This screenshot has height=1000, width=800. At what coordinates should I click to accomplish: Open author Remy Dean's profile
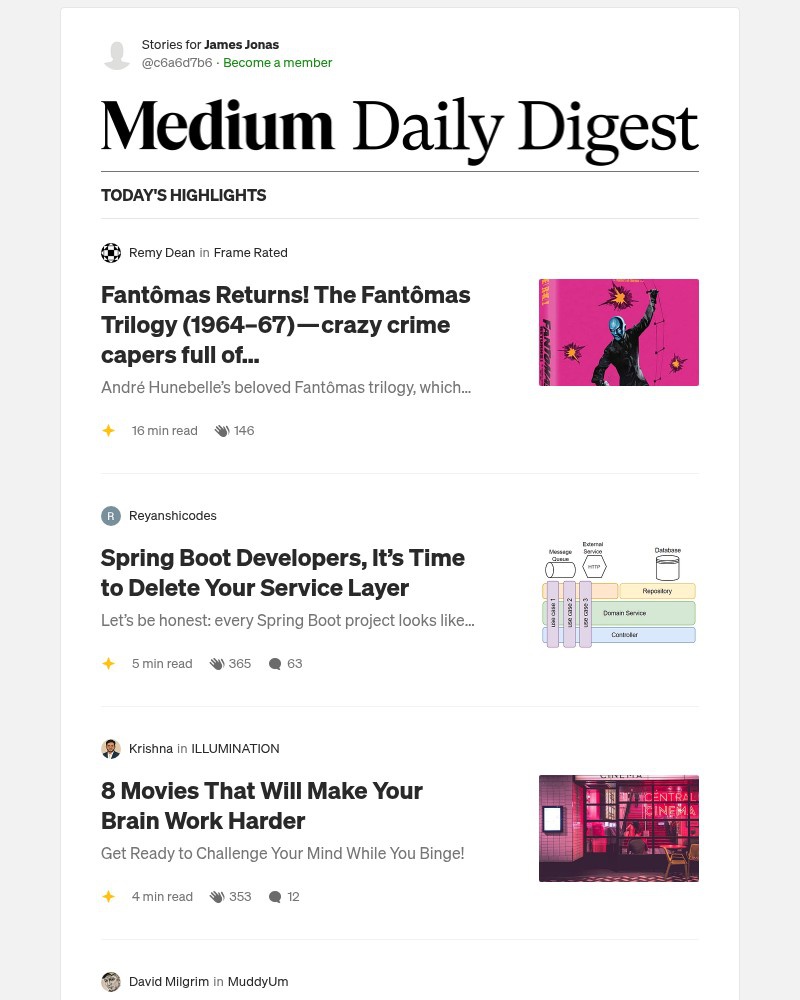coord(161,253)
